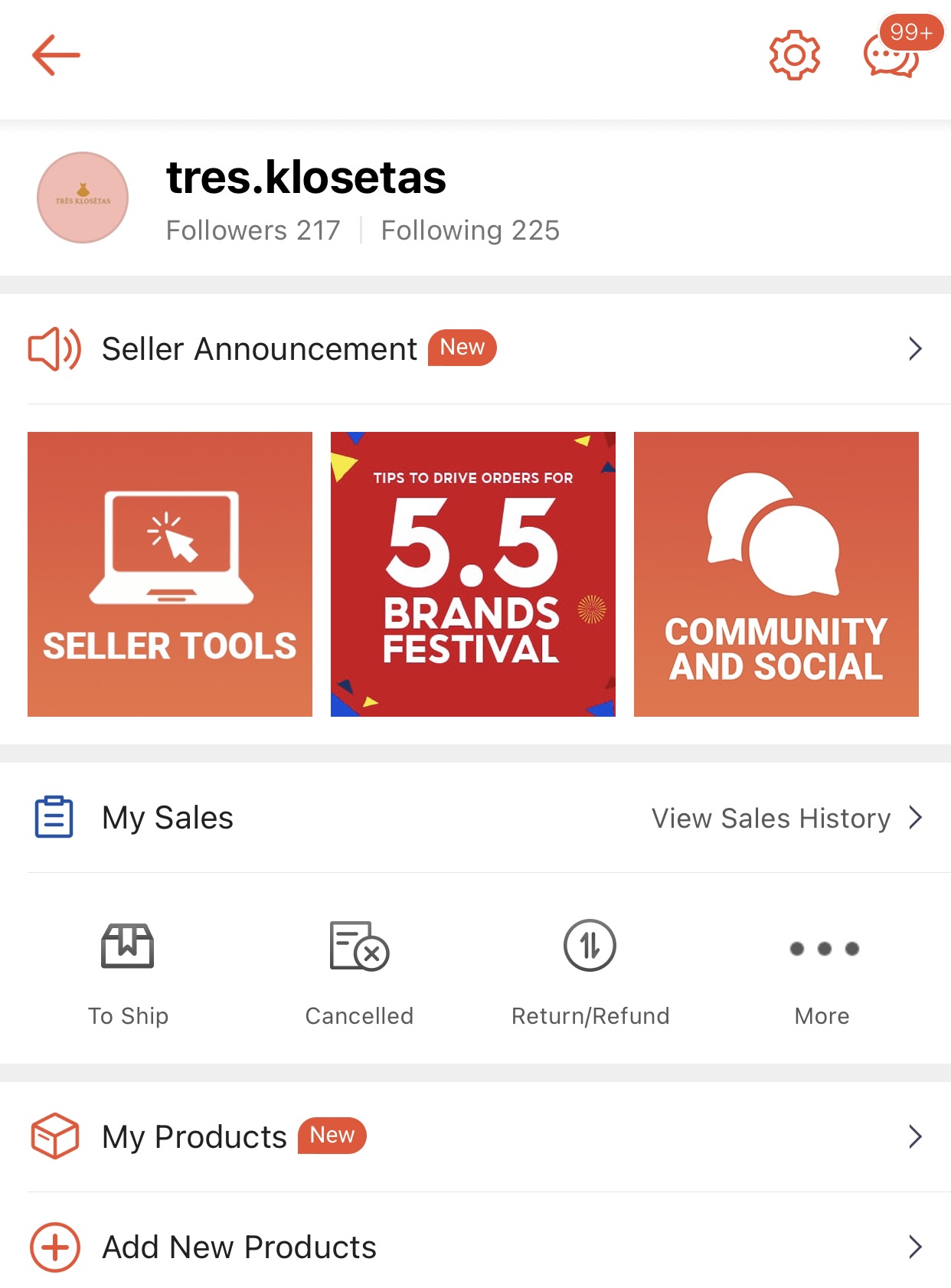Open Return/Refund orders
Screen dimensions: 951x1288
tap(590, 971)
